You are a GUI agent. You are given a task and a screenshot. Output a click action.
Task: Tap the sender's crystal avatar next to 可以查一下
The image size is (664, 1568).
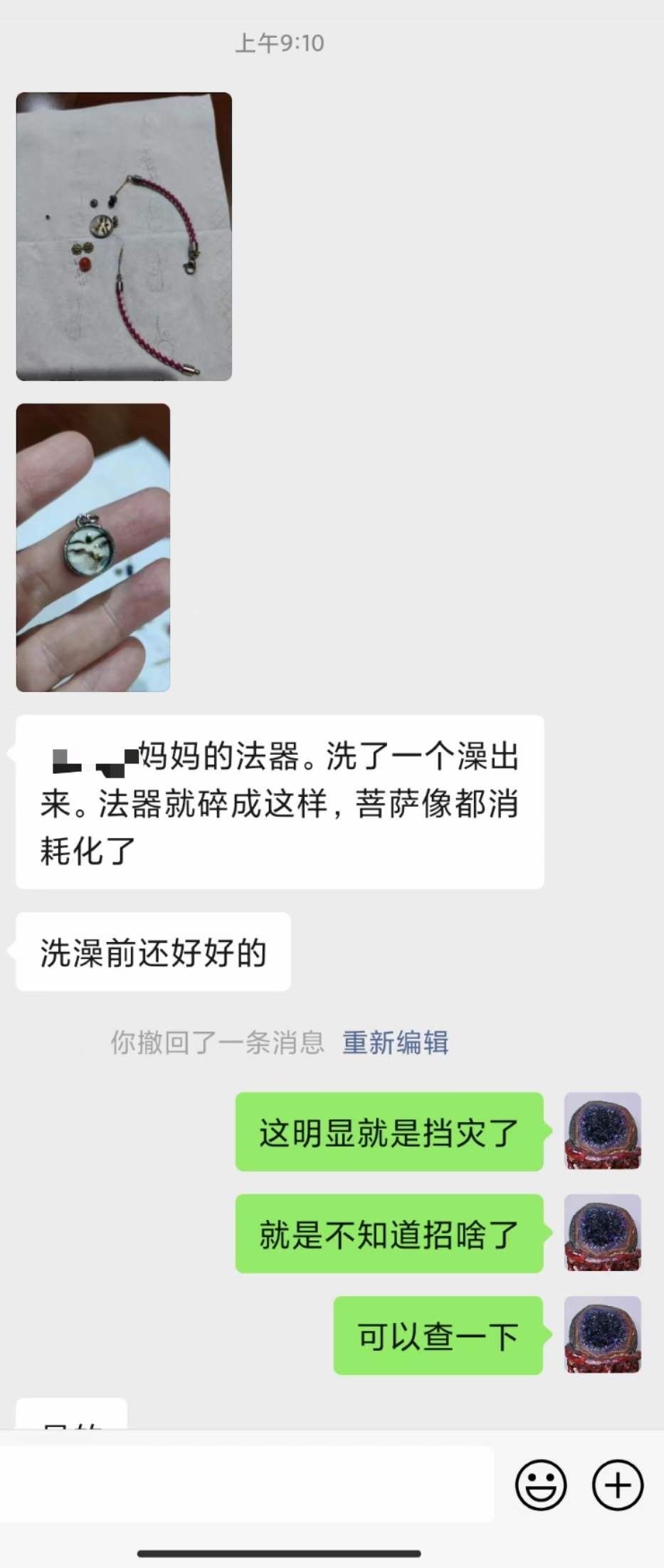601,1335
